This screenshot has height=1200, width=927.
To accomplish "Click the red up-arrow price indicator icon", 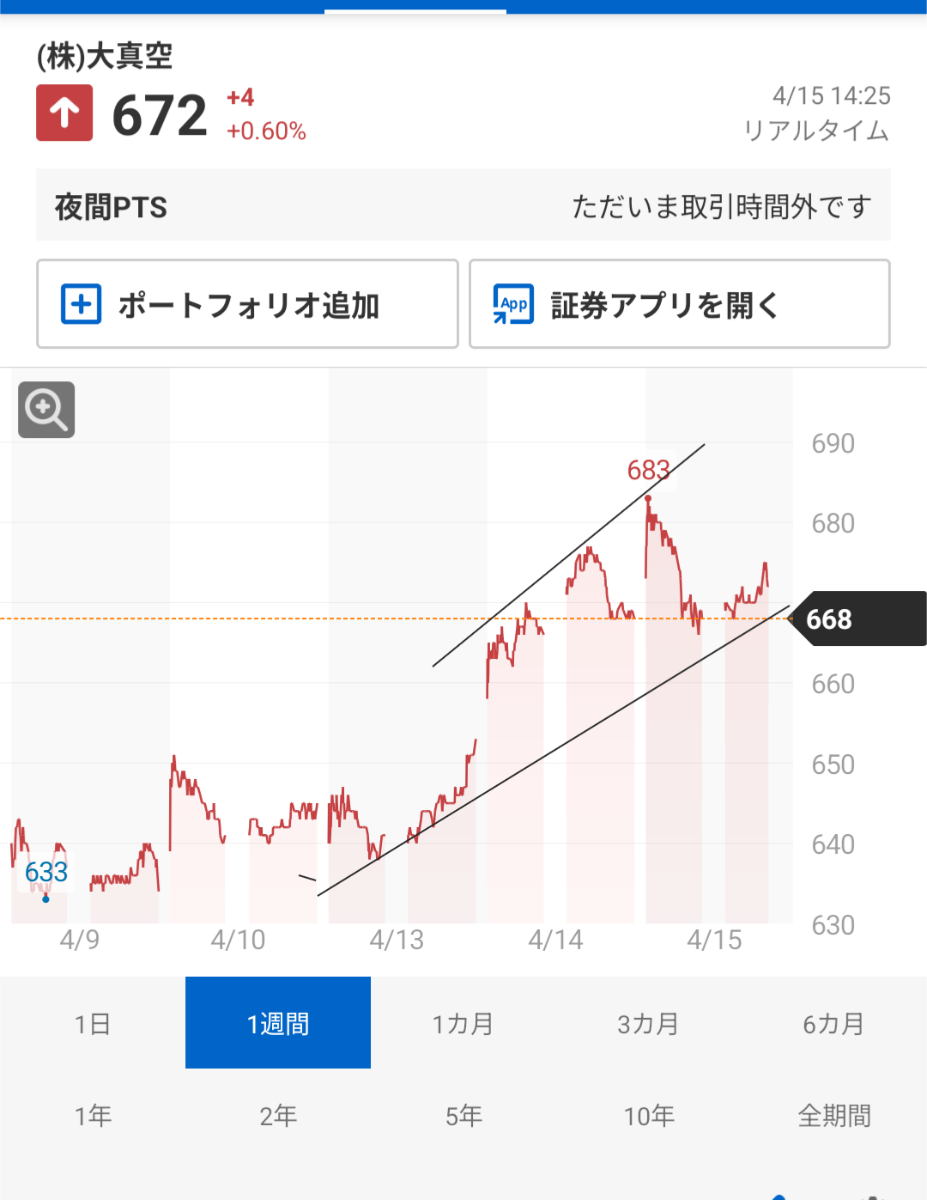I will (x=64, y=113).
